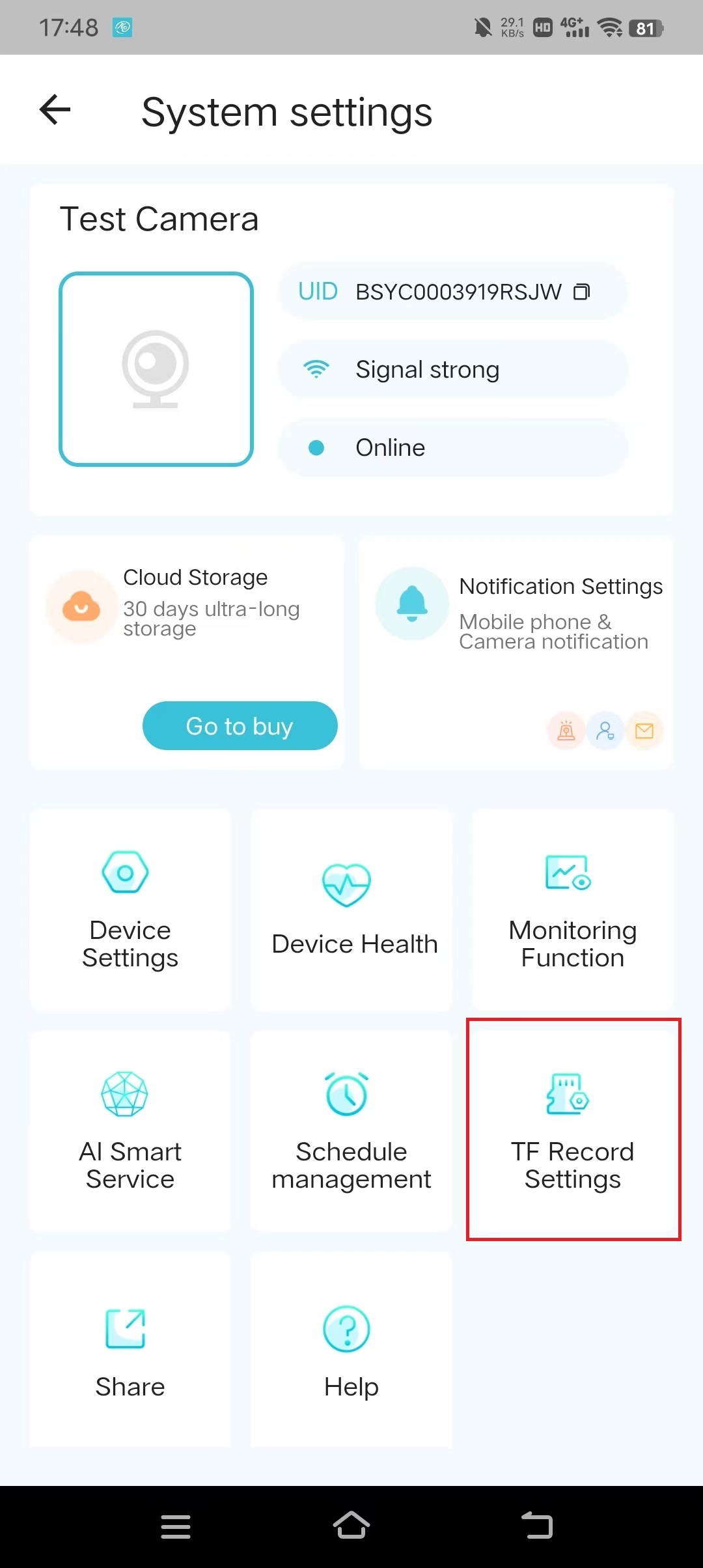This screenshot has width=703, height=1568.
Task: Open the Help tile
Action: coord(351,1352)
